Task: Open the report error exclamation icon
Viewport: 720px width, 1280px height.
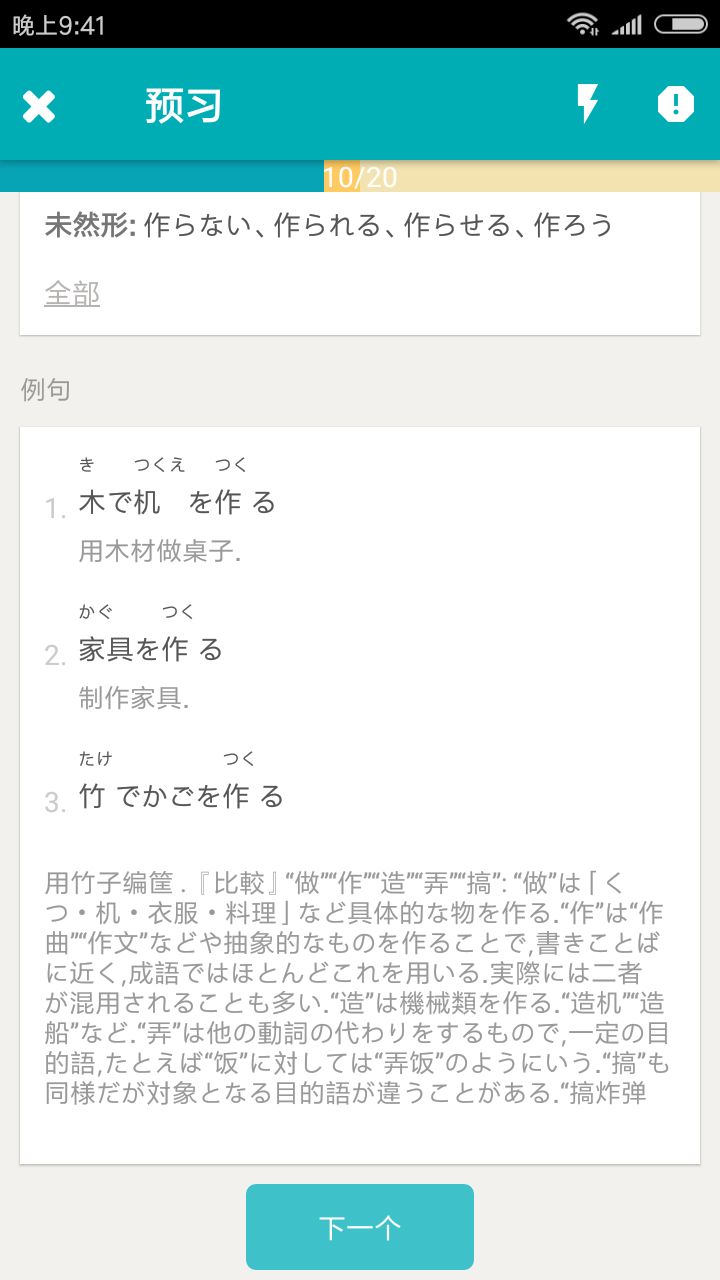Action: tap(676, 104)
